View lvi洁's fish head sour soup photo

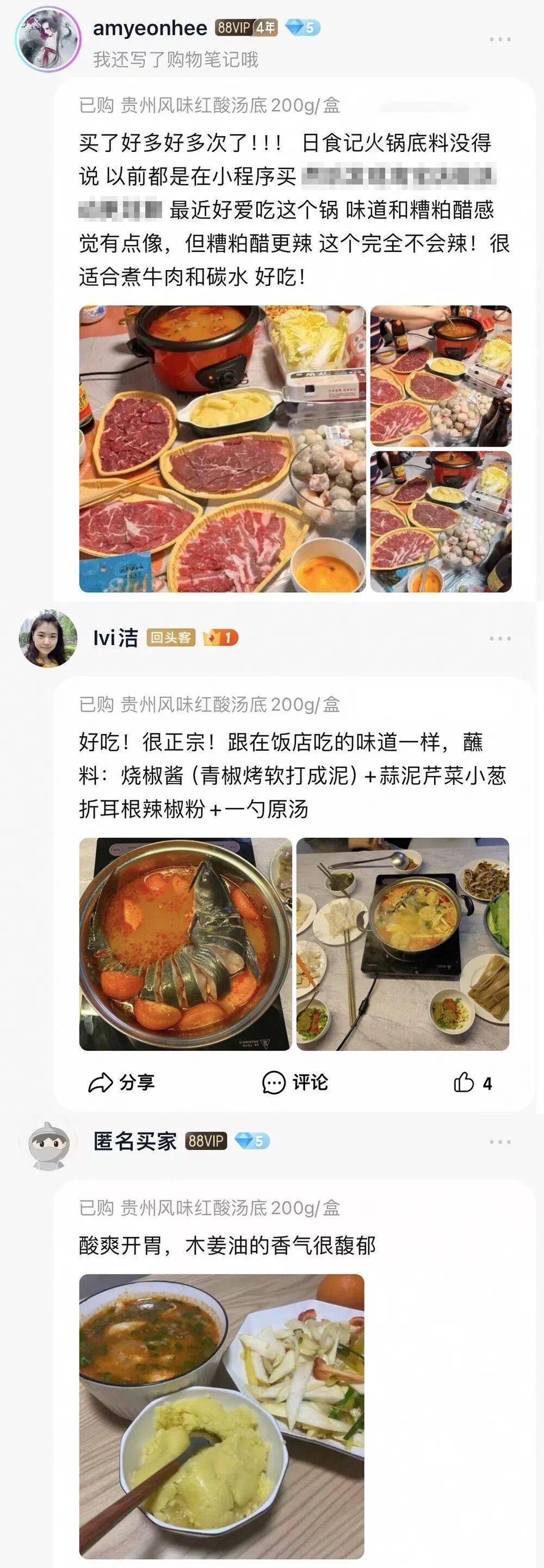186,944
